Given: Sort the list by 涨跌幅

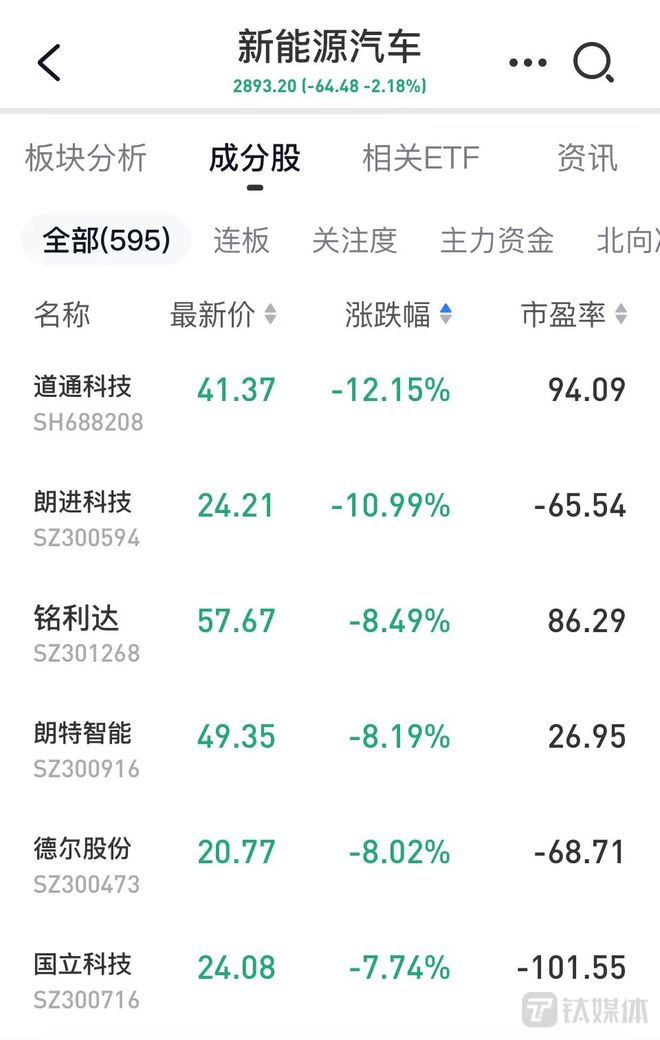Looking at the screenshot, I should (398, 315).
